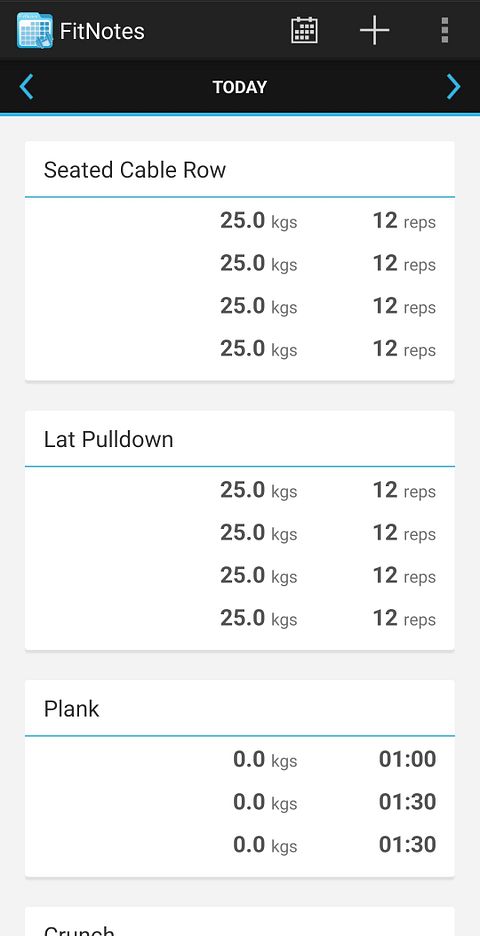The height and width of the screenshot is (936, 480).
Task: Open the overflow menu
Action: (x=444, y=30)
